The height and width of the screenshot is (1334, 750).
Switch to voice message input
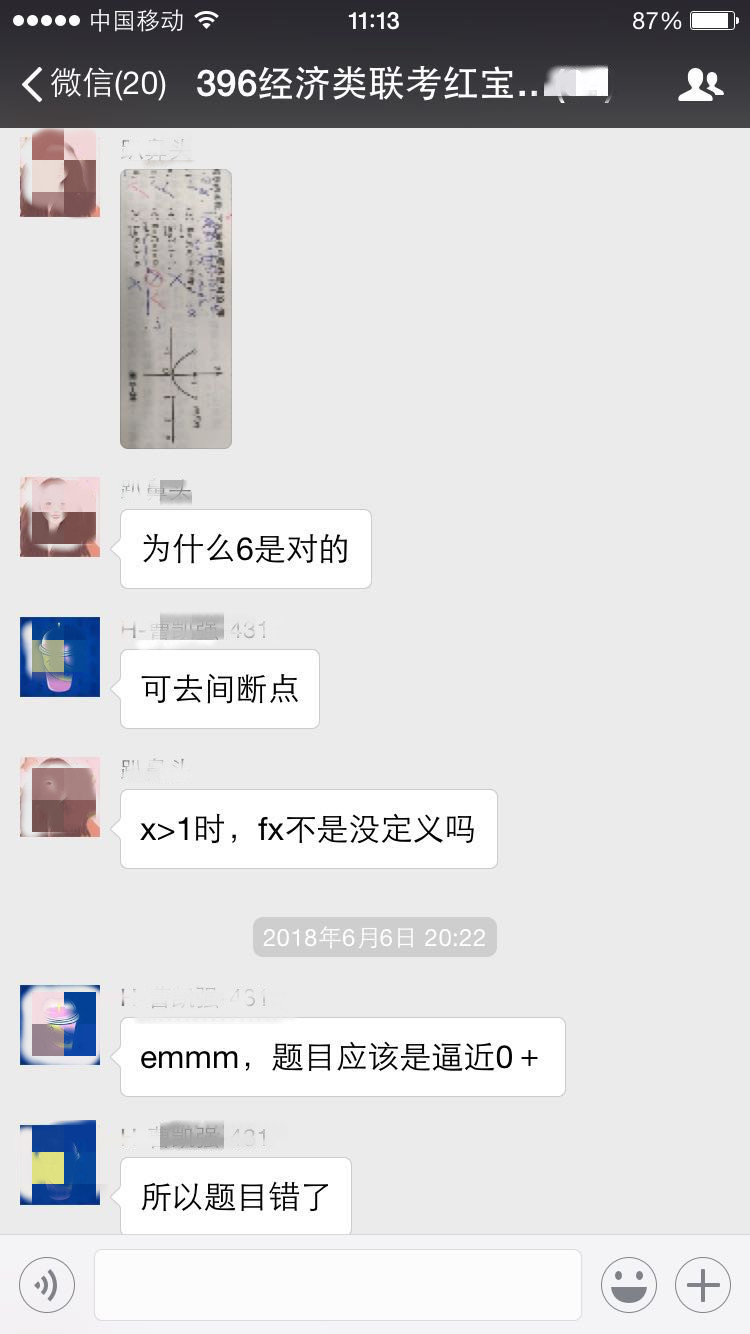47,1284
